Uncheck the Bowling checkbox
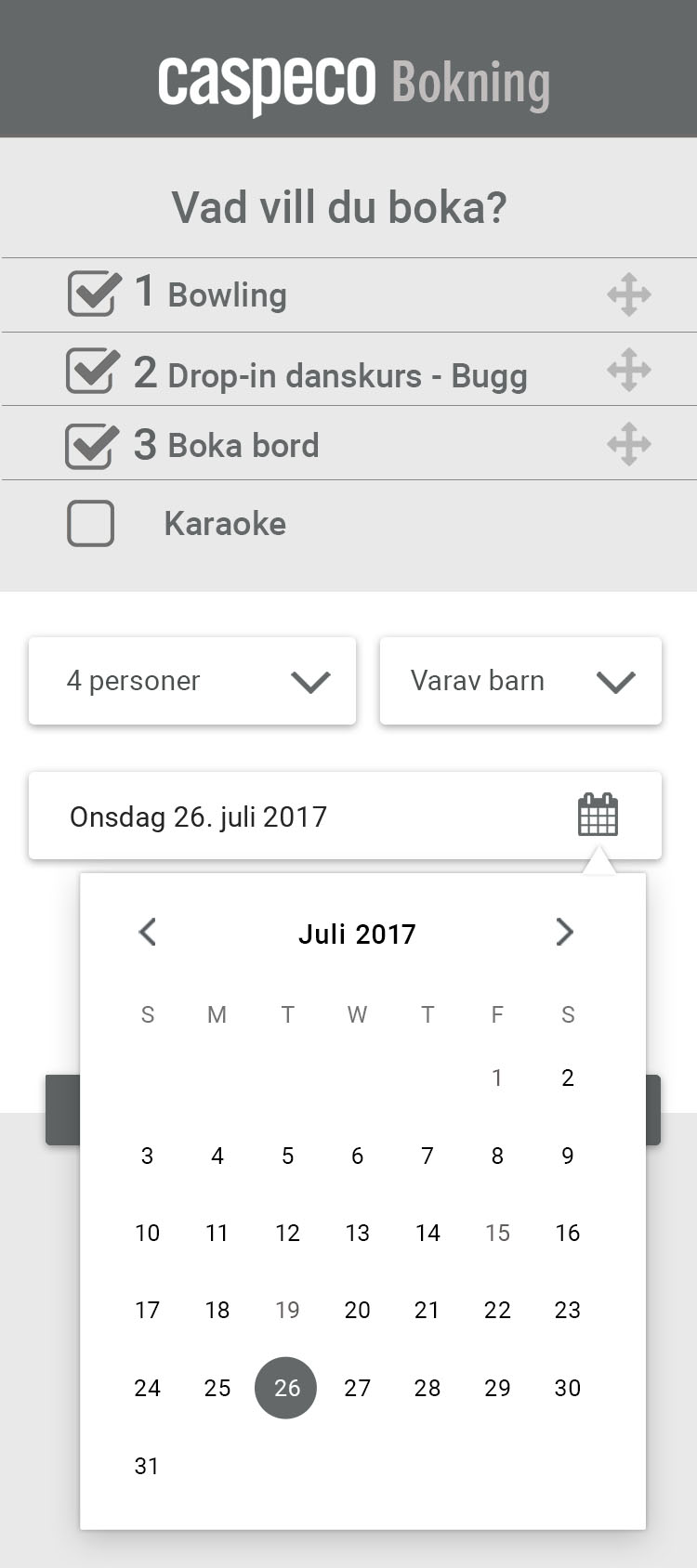The image size is (697, 1568). [x=94, y=294]
